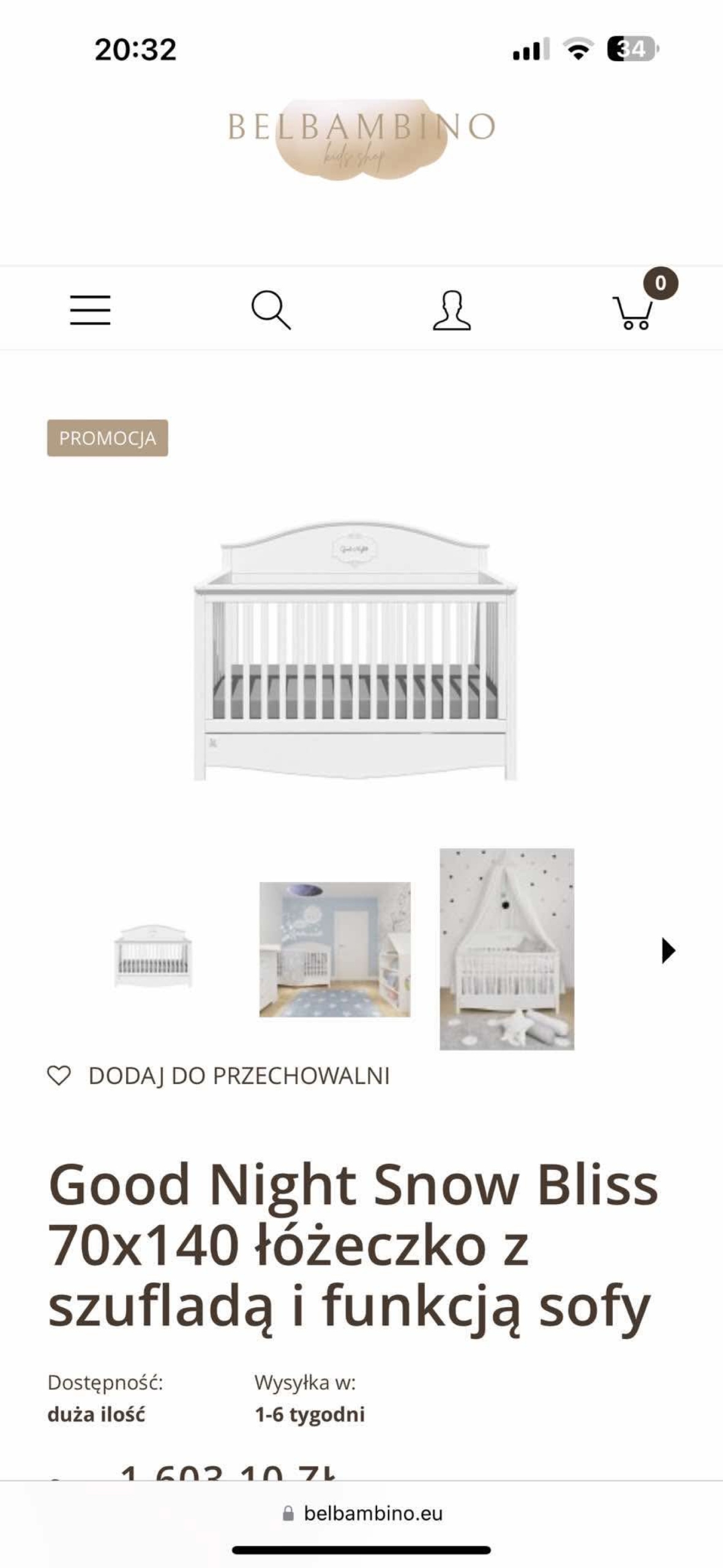The image size is (723, 1568).
Task: Open the user account icon
Action: [452, 311]
